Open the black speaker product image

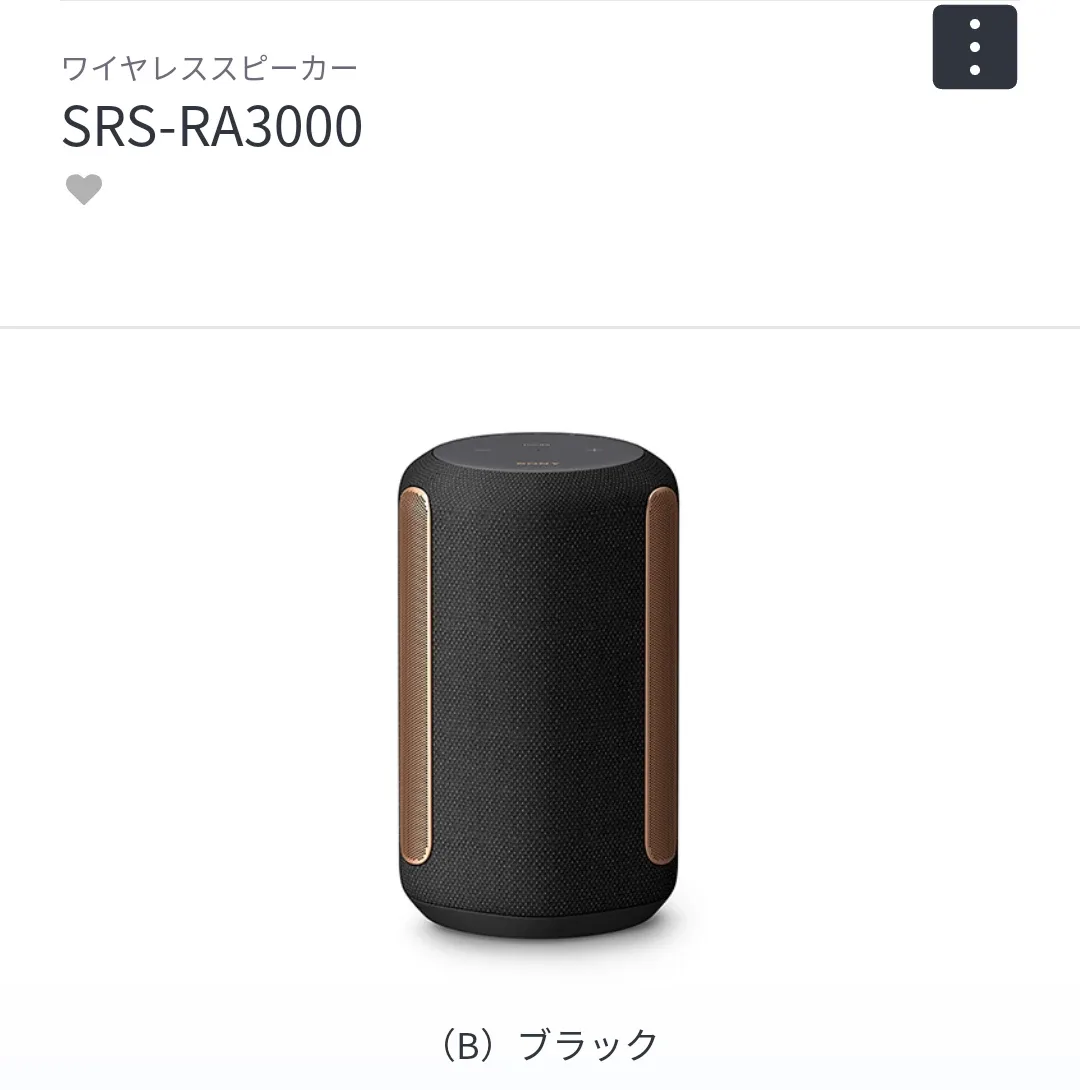pos(537,685)
